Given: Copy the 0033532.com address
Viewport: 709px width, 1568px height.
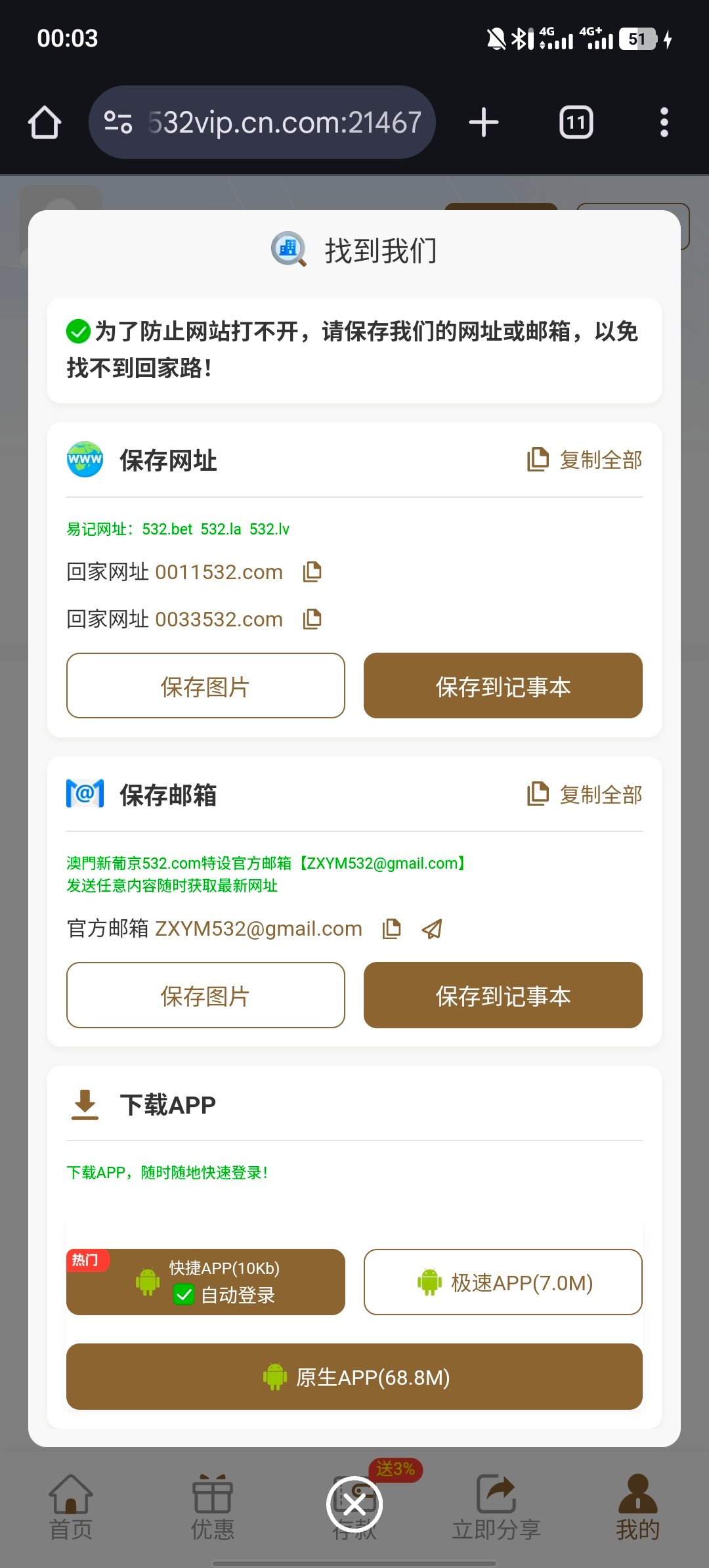Looking at the screenshot, I should click(x=312, y=619).
